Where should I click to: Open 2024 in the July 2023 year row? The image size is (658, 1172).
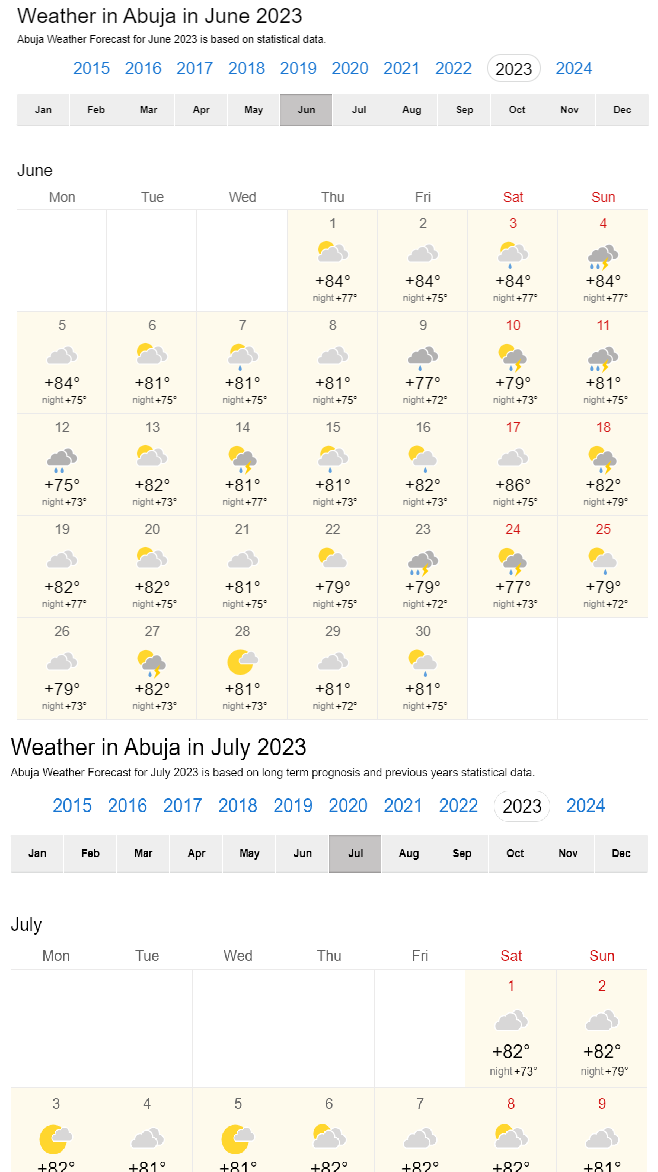coord(585,806)
